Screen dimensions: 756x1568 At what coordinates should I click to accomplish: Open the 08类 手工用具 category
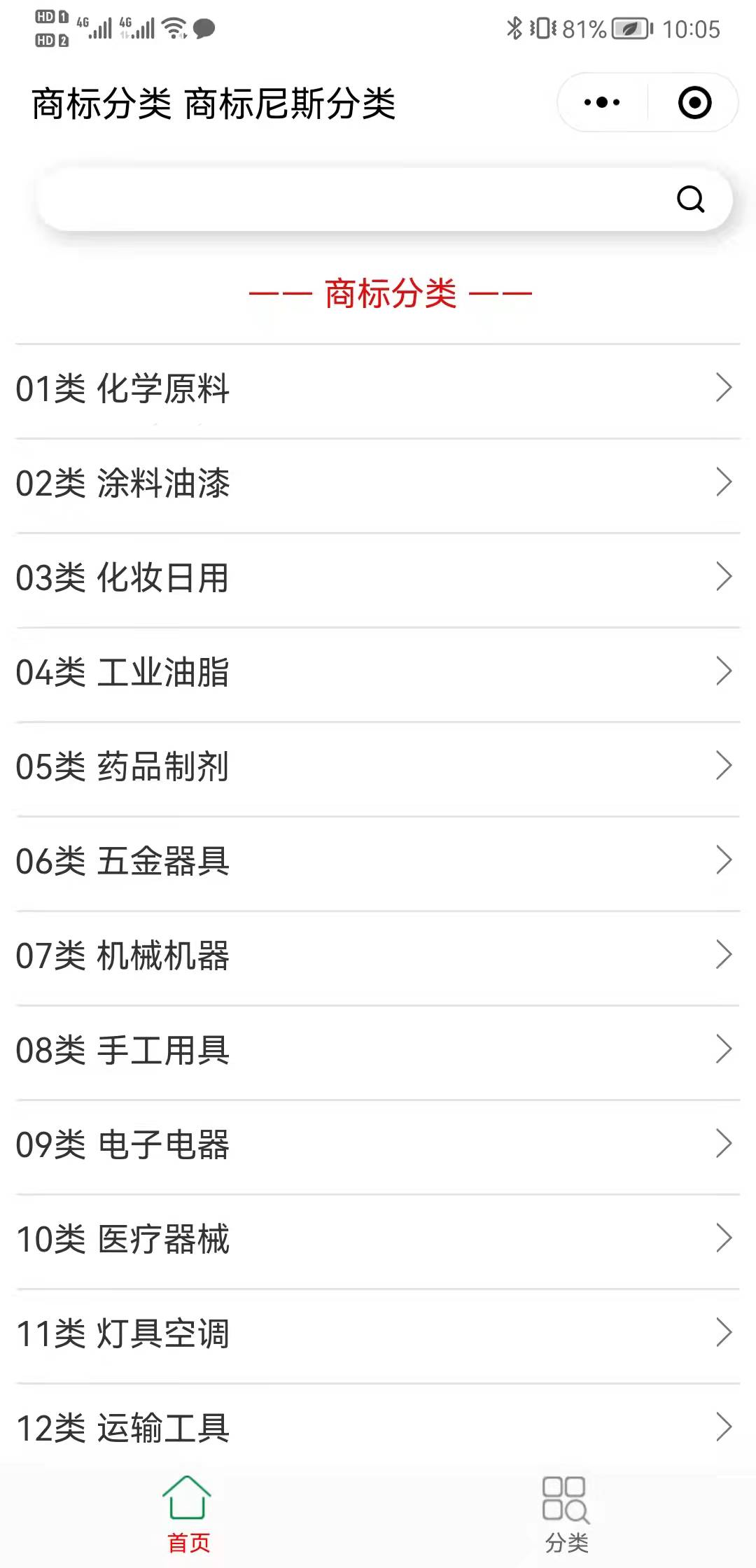[280, 1049]
